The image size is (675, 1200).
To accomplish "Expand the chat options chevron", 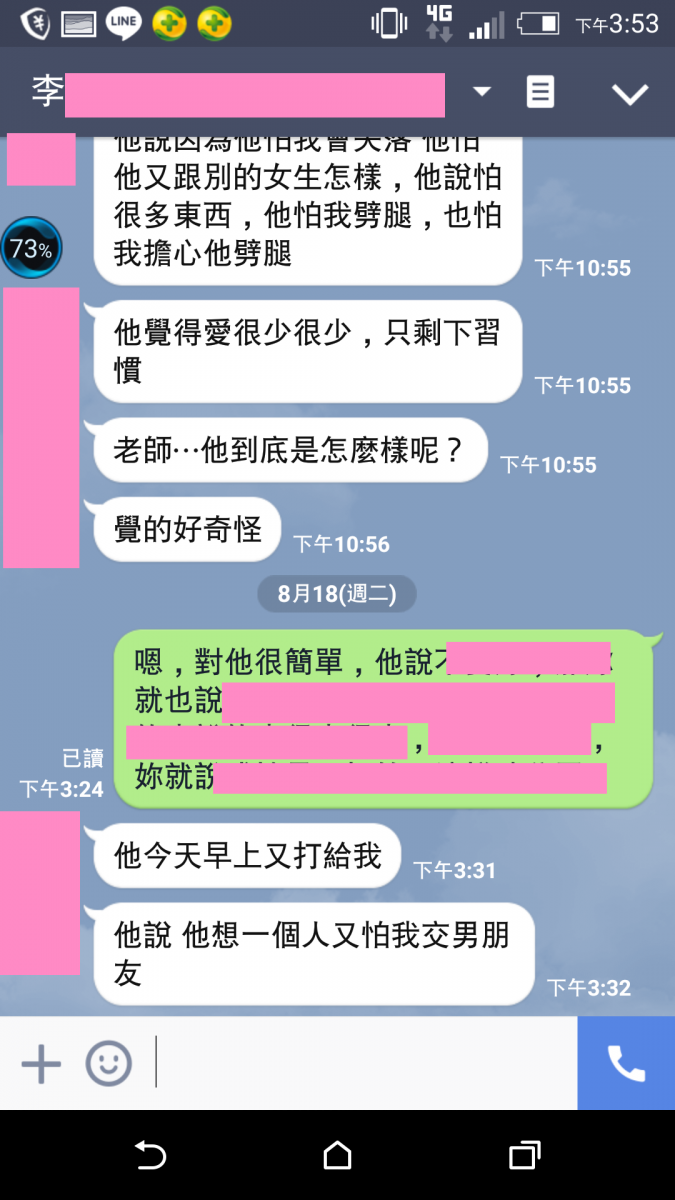I will point(630,94).
